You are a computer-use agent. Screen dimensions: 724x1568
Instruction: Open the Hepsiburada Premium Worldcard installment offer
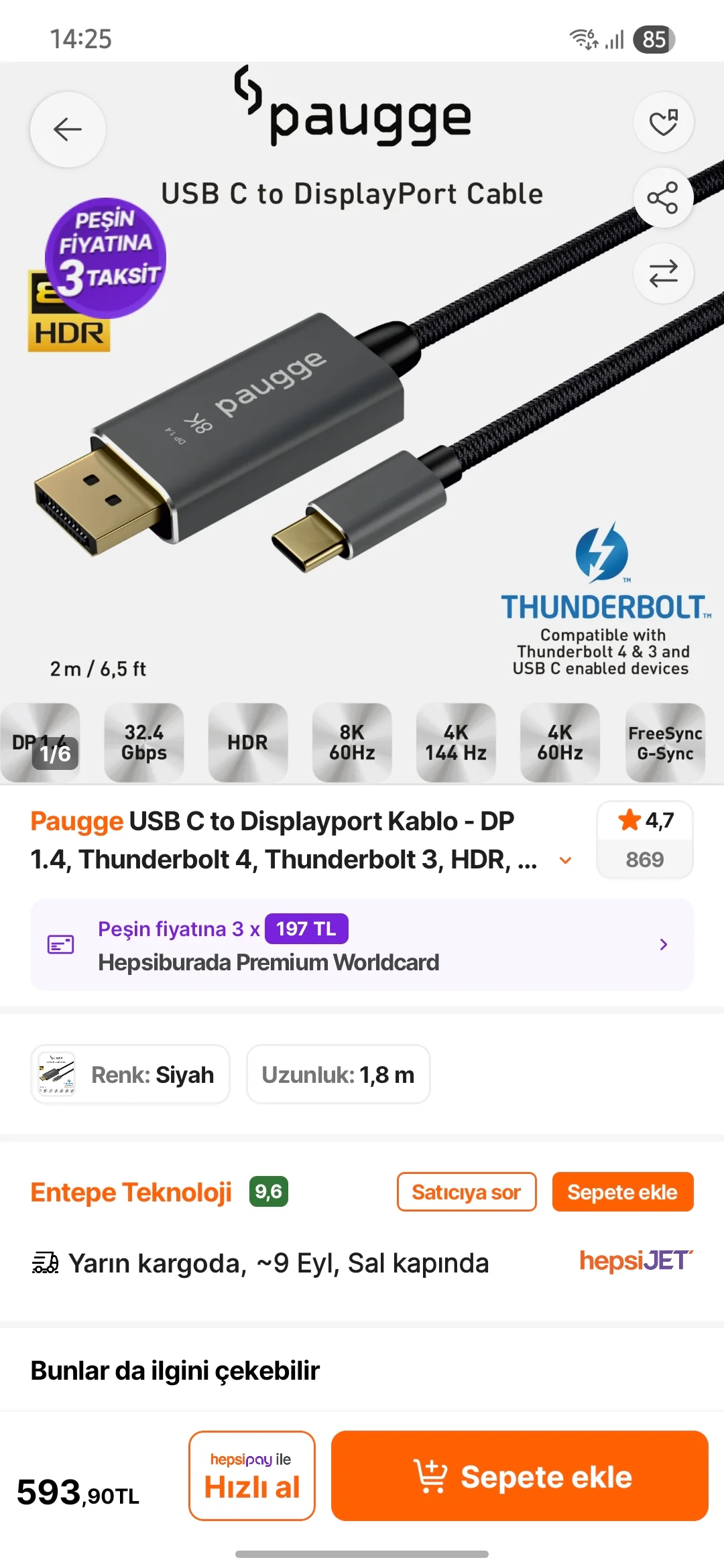pos(362,945)
